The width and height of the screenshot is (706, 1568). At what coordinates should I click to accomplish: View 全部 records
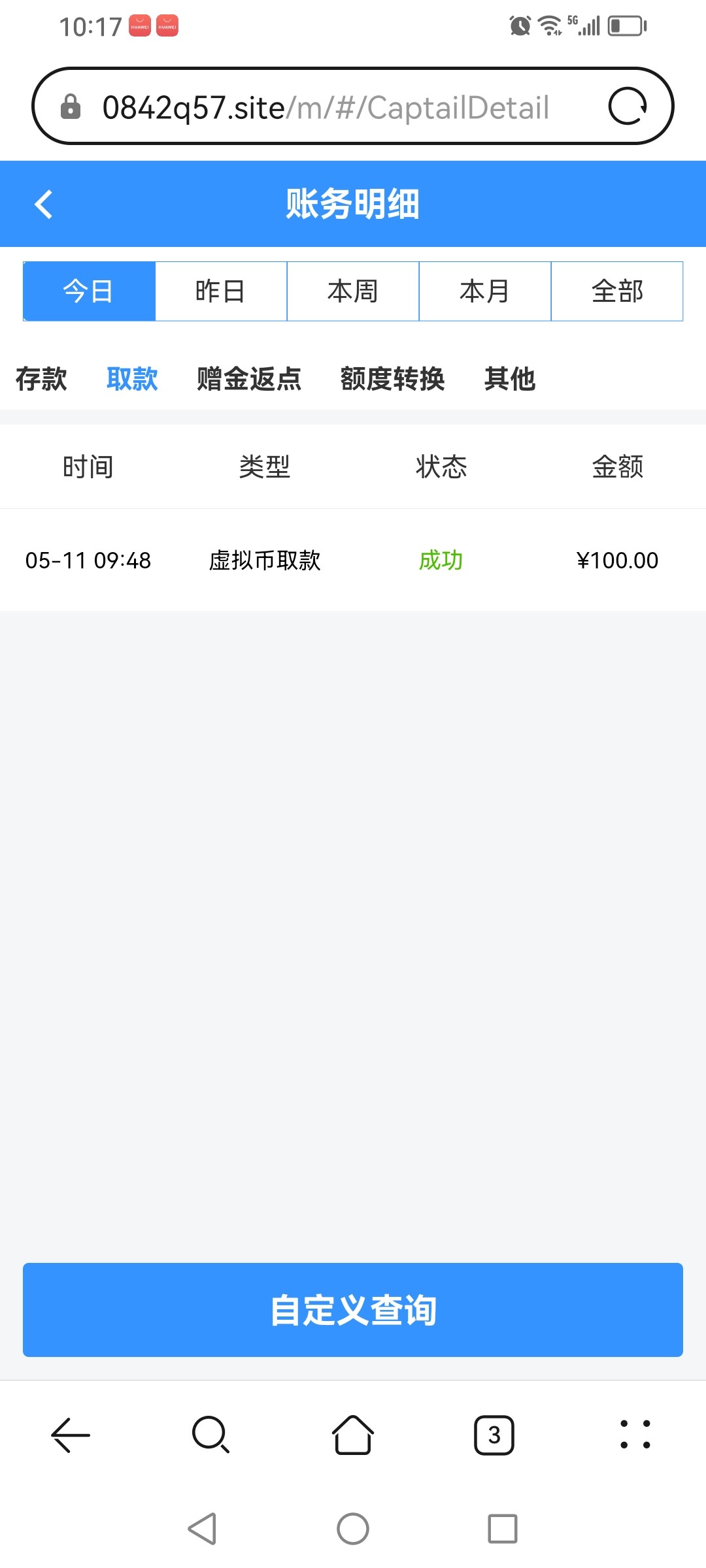[617, 291]
